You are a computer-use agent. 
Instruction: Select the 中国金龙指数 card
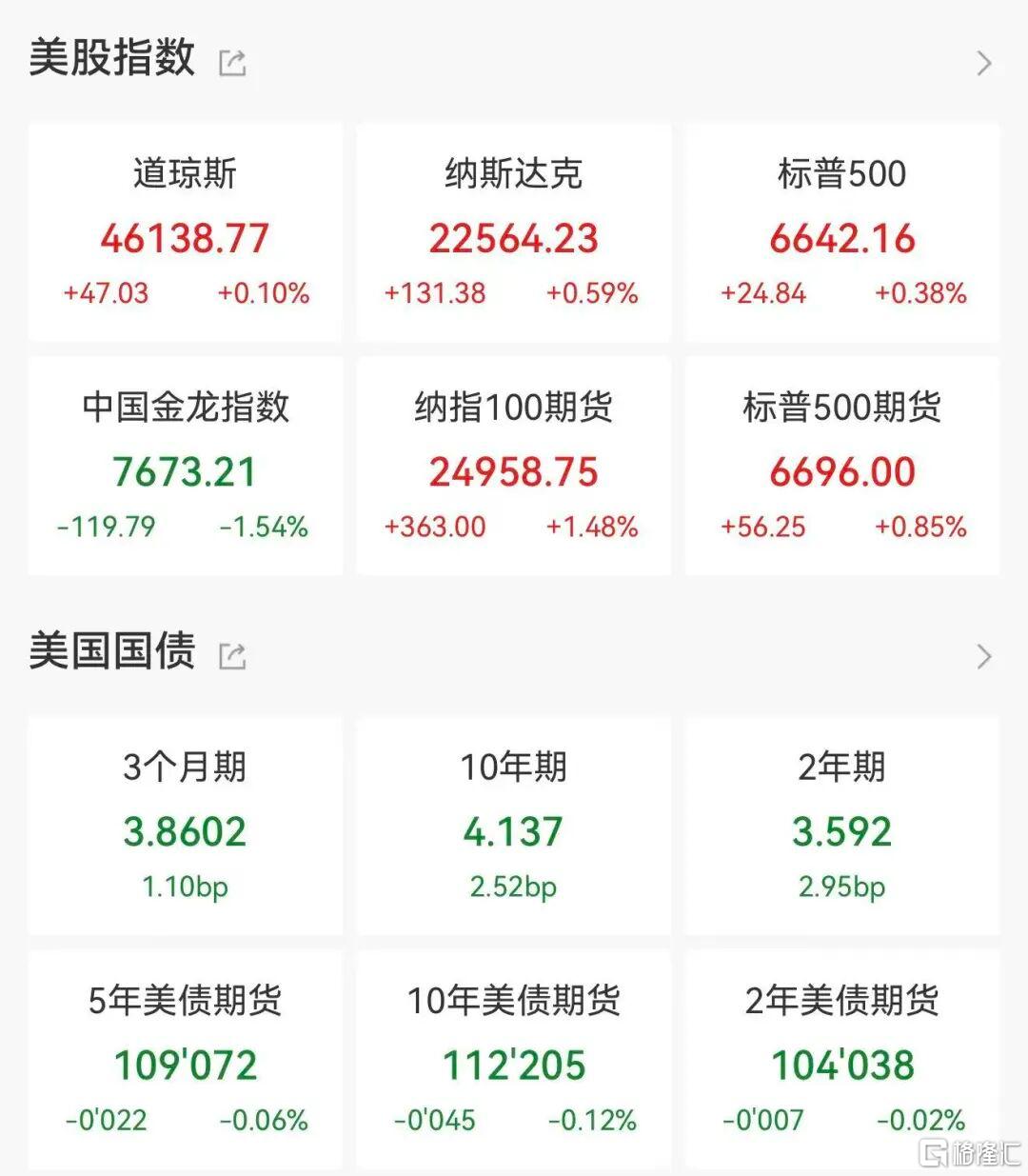(x=185, y=466)
